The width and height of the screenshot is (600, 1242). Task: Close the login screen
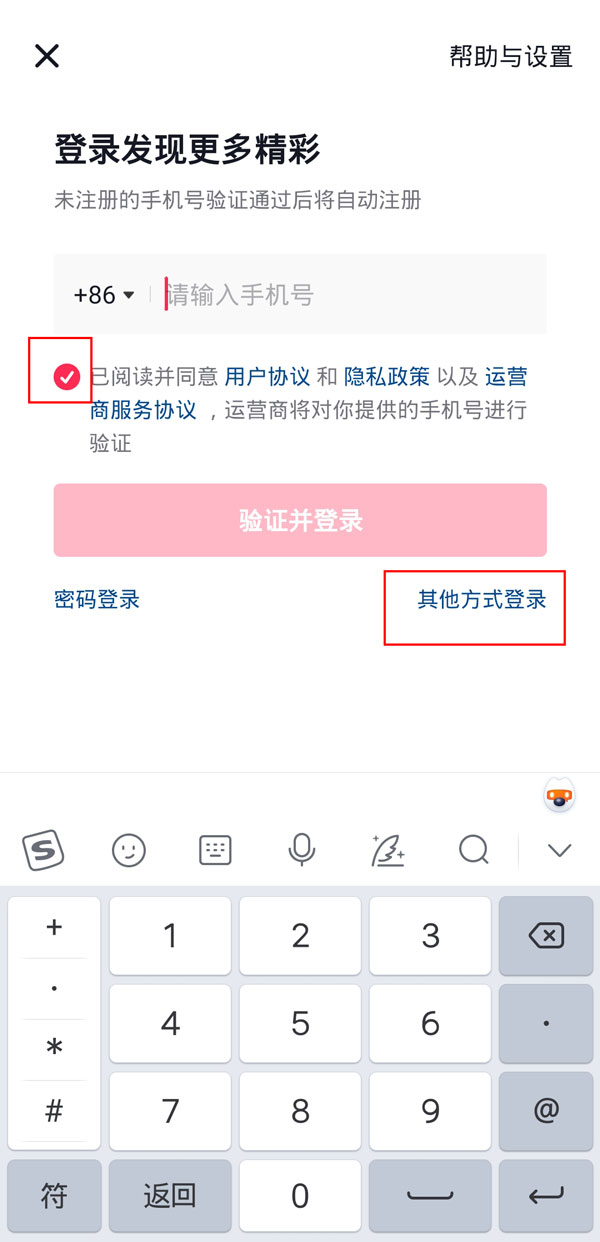47,56
